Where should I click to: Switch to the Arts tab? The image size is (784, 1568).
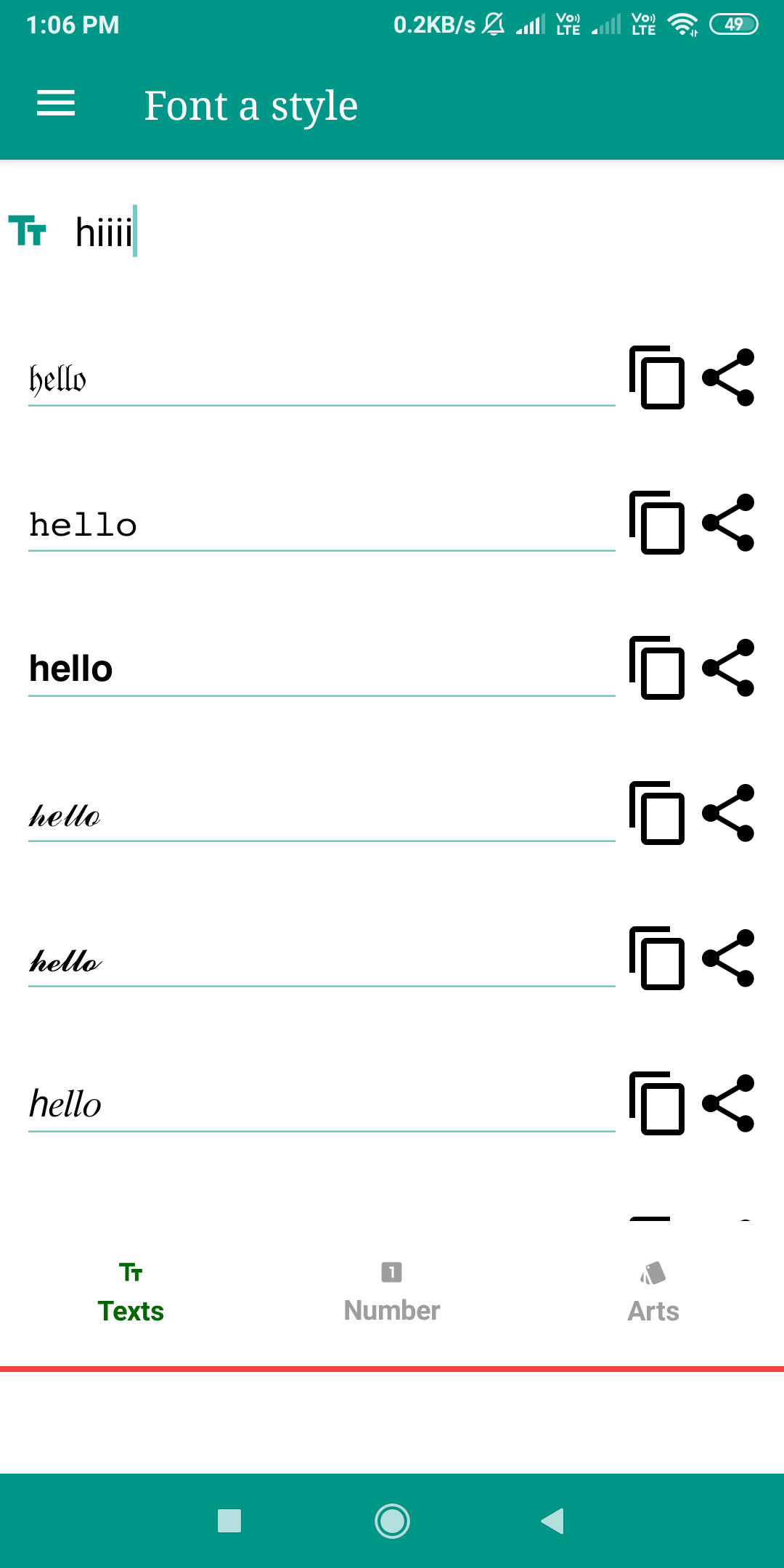(x=653, y=1294)
